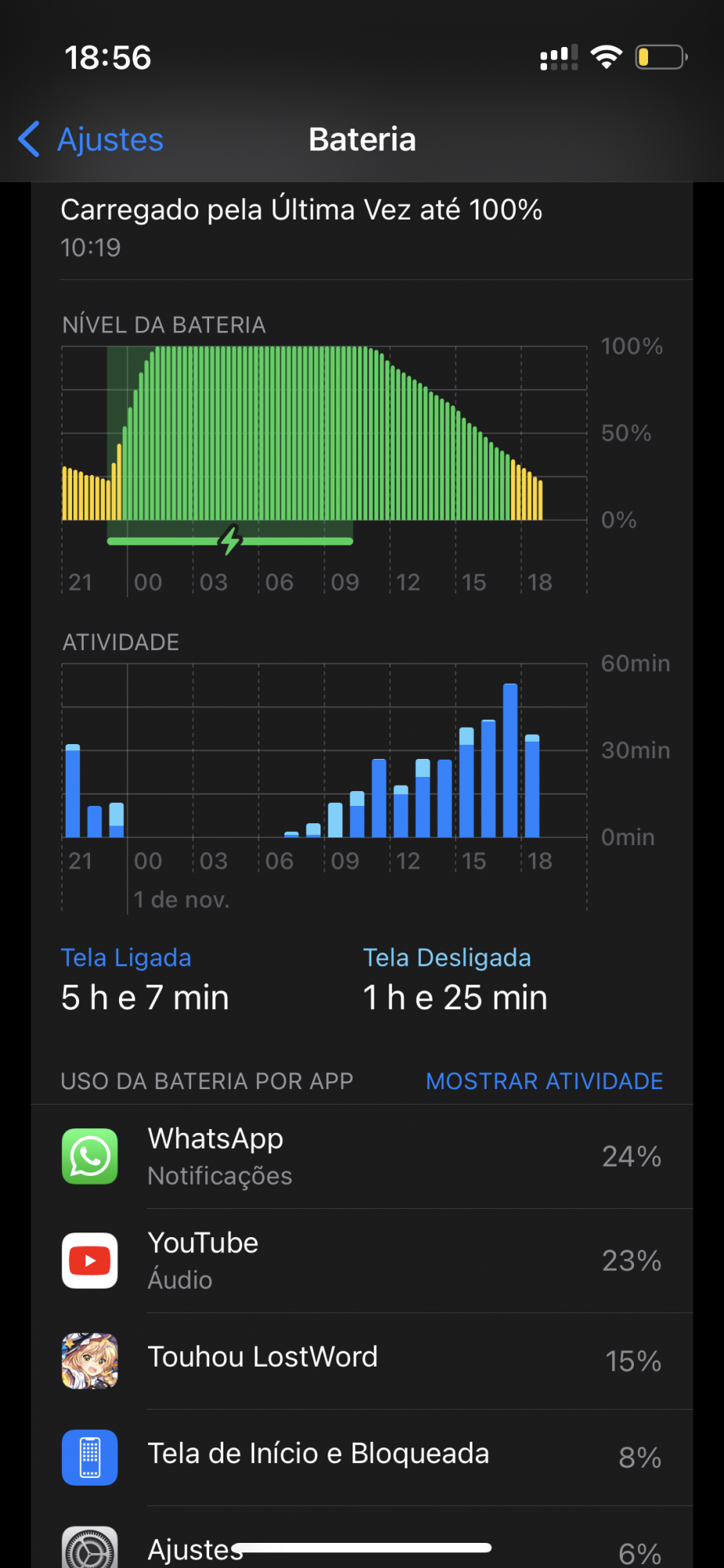Select the tallest bar in Atividade chart
The height and width of the screenshot is (1568, 724).
pyautogui.click(x=510, y=760)
